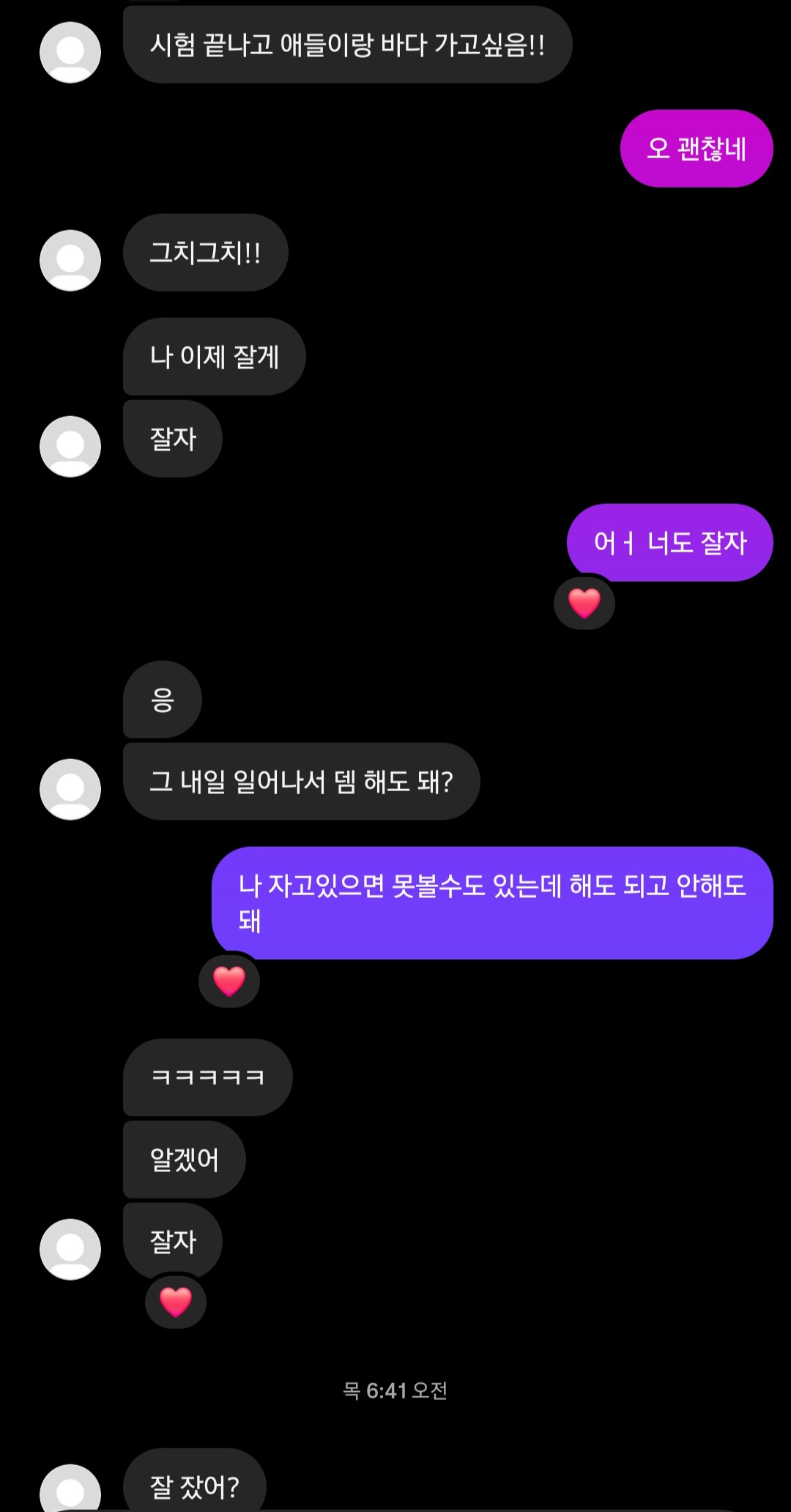
Task: Open the avatar beside "그 내일 일어나서 뎀 해도 돼?"
Action: point(70,790)
